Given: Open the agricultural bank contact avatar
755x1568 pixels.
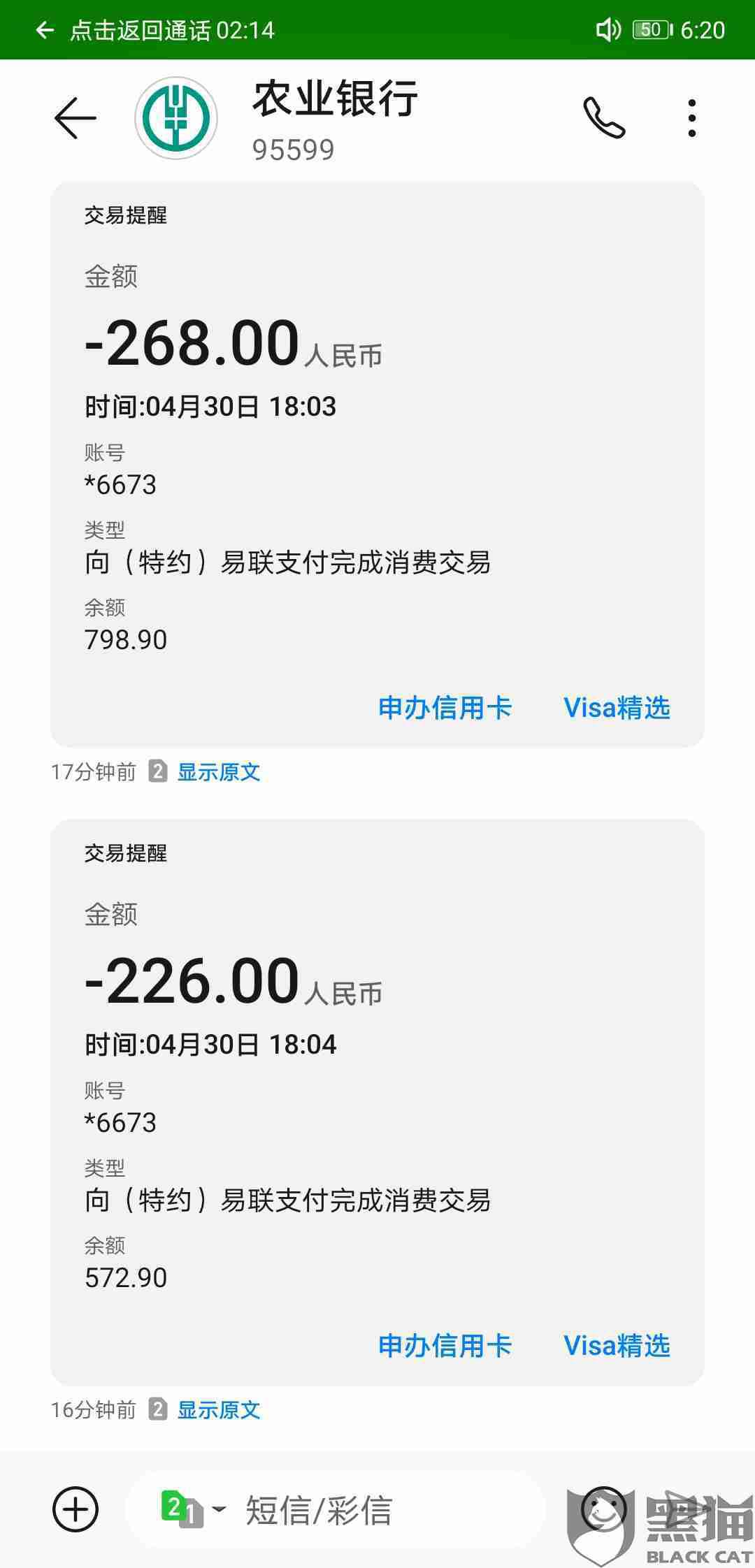Looking at the screenshot, I should point(176,118).
